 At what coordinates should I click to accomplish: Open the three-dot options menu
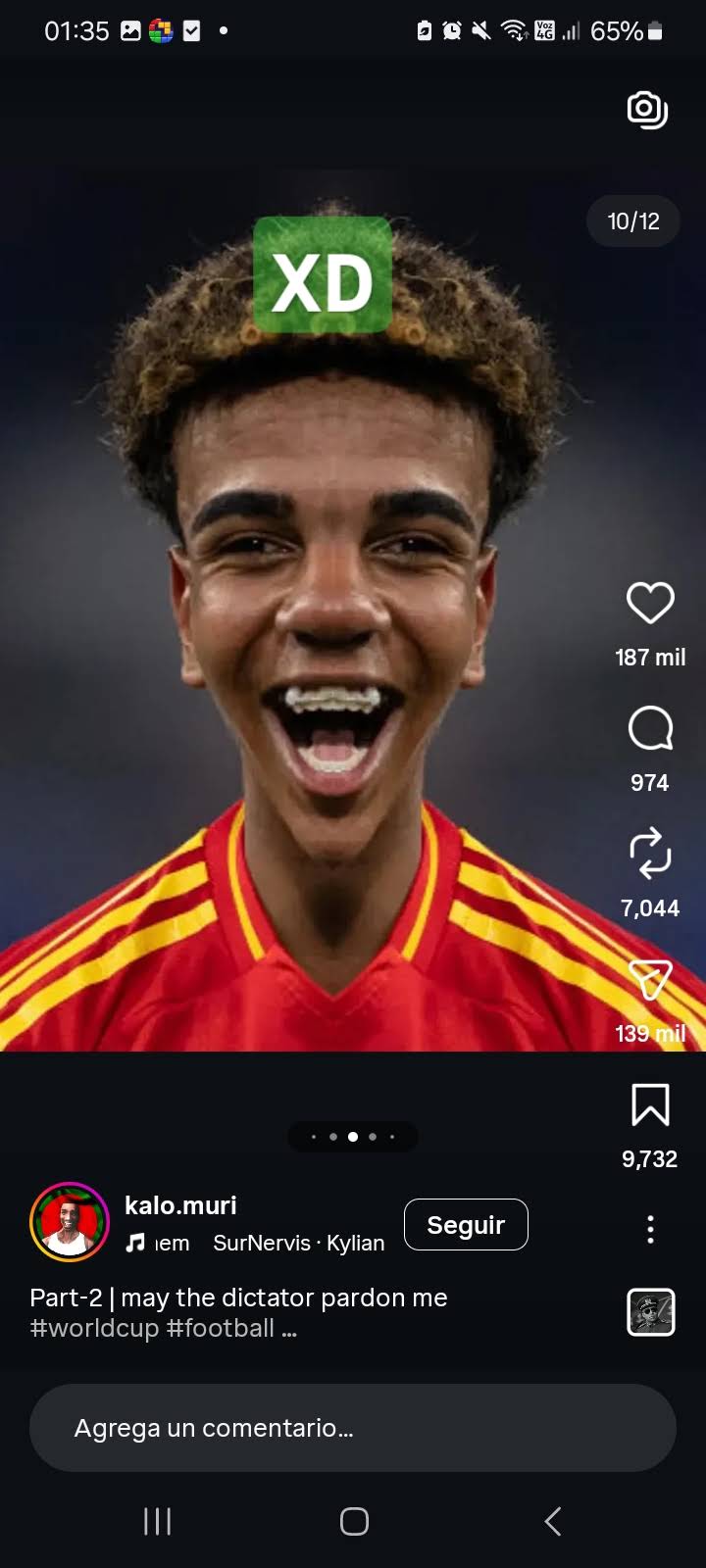(650, 1229)
